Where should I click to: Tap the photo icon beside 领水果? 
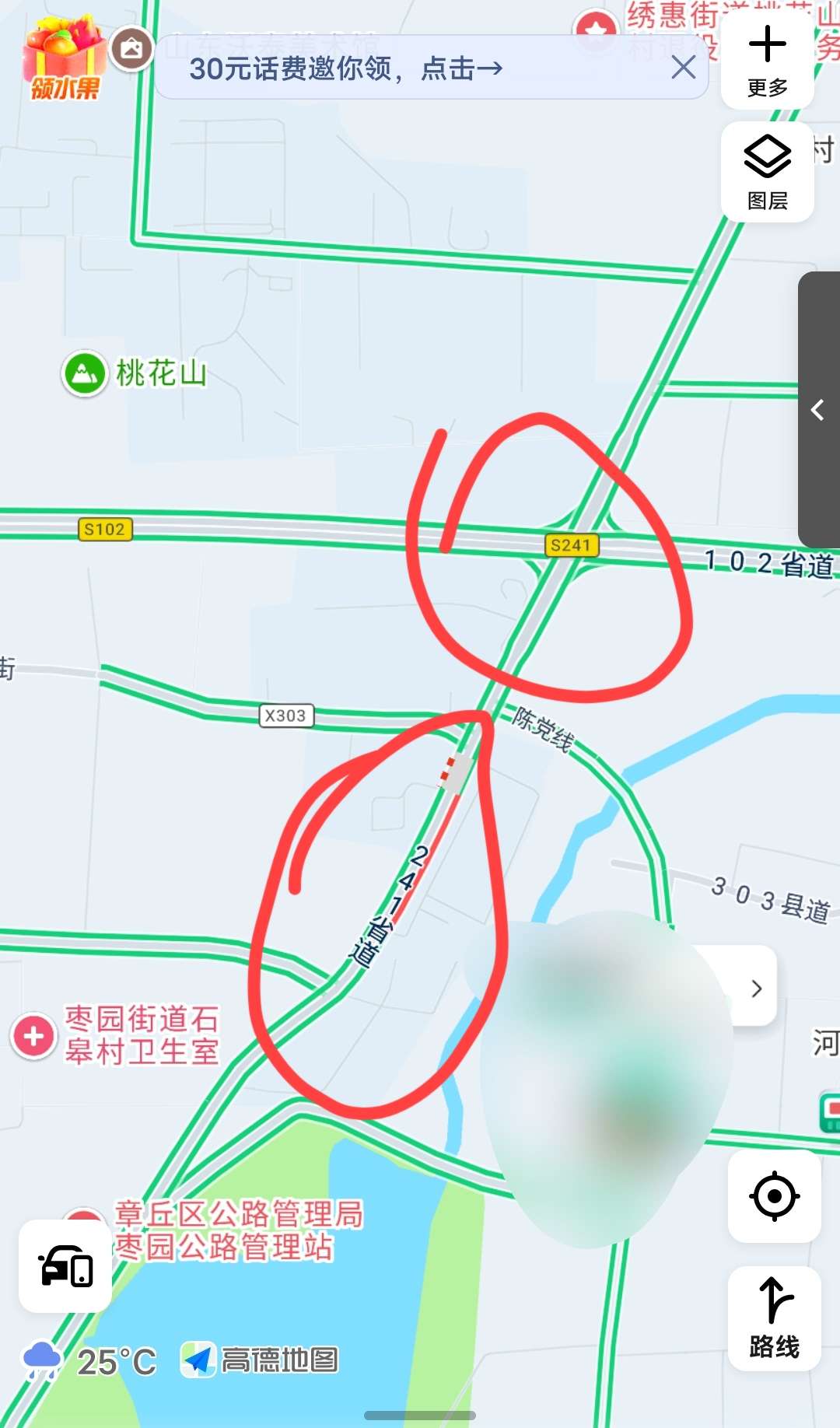tap(131, 49)
